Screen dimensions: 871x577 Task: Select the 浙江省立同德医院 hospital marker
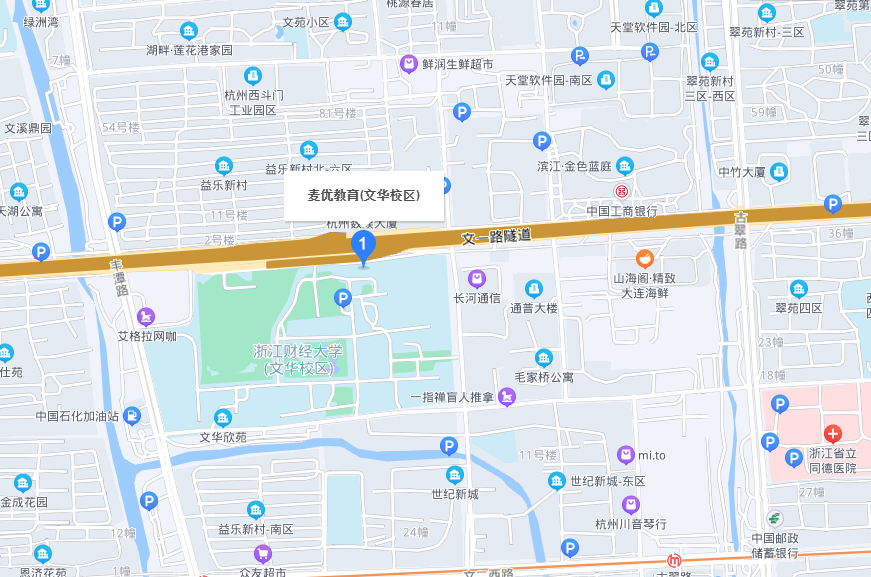[832, 433]
